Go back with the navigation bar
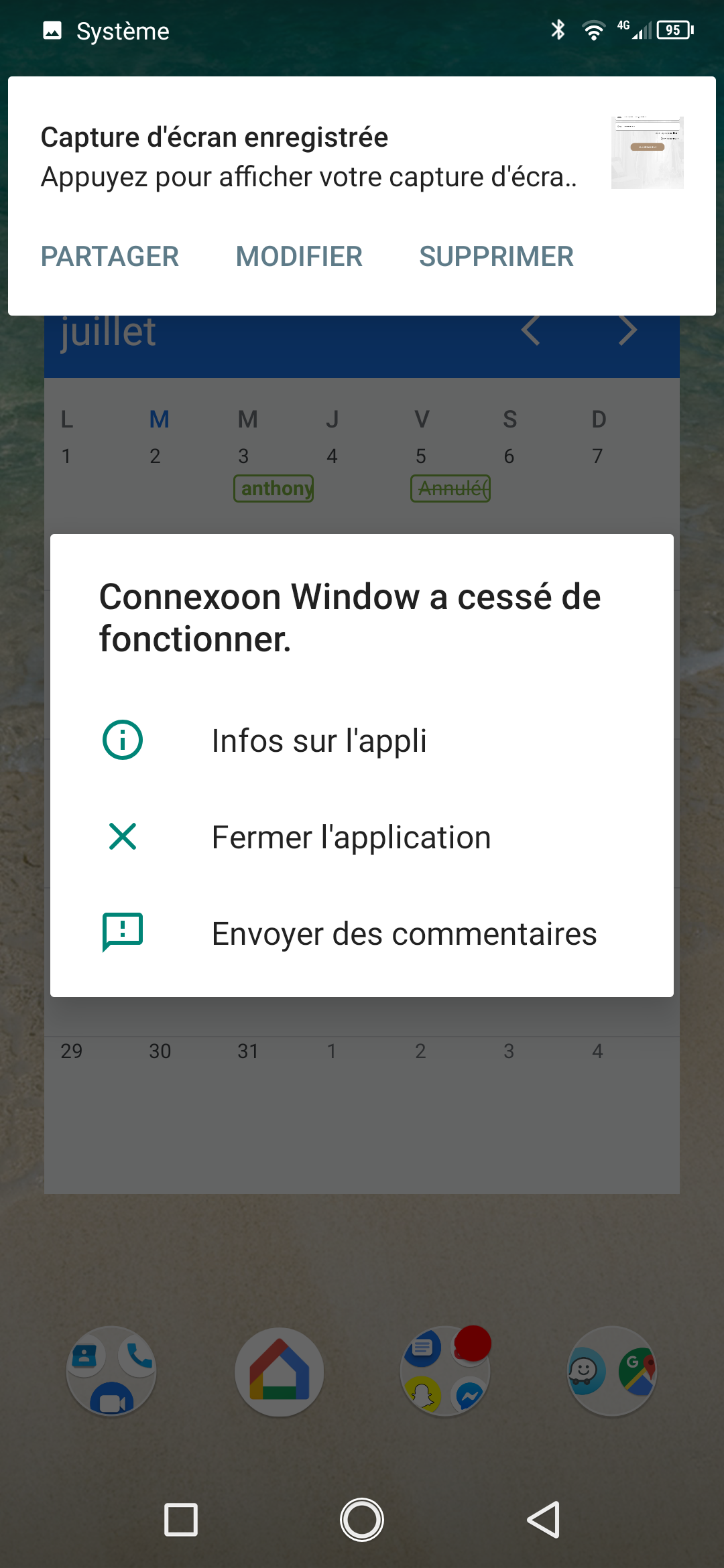724x1568 pixels. (544, 1519)
